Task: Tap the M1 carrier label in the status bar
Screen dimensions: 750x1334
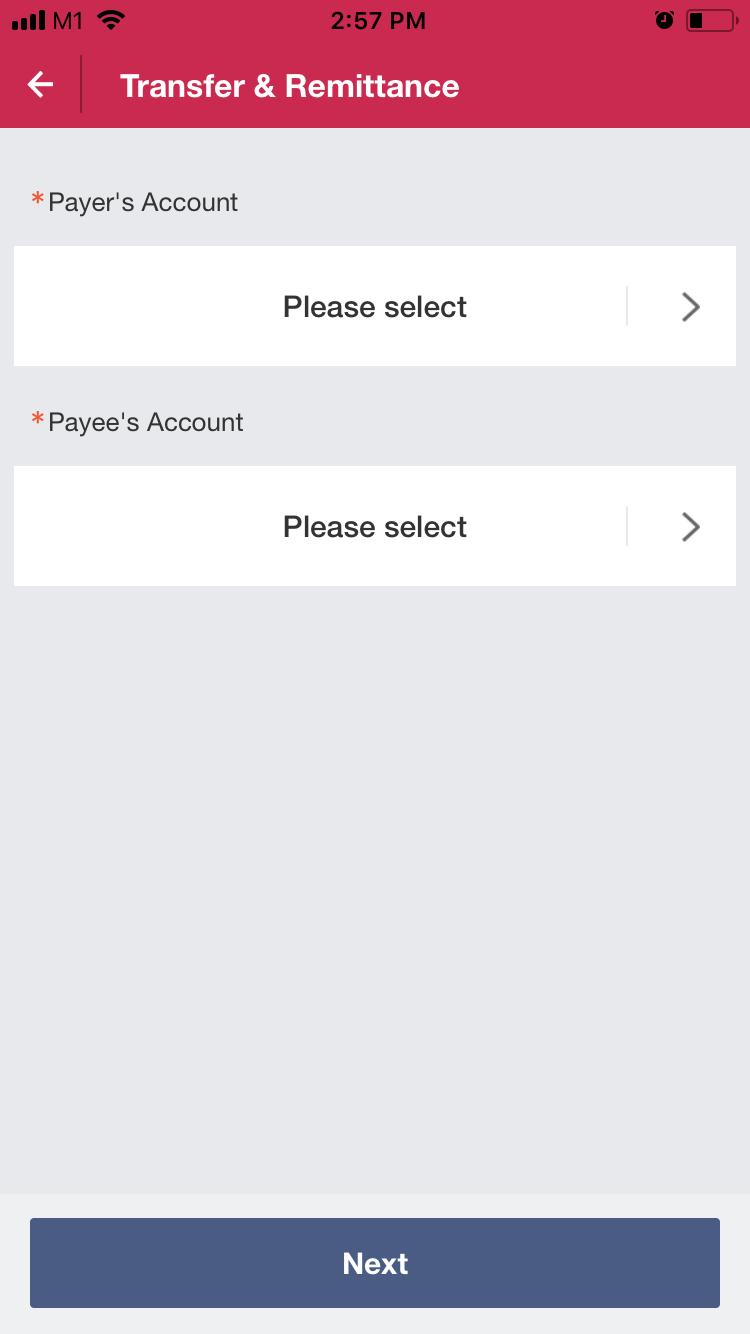Action: [66, 18]
